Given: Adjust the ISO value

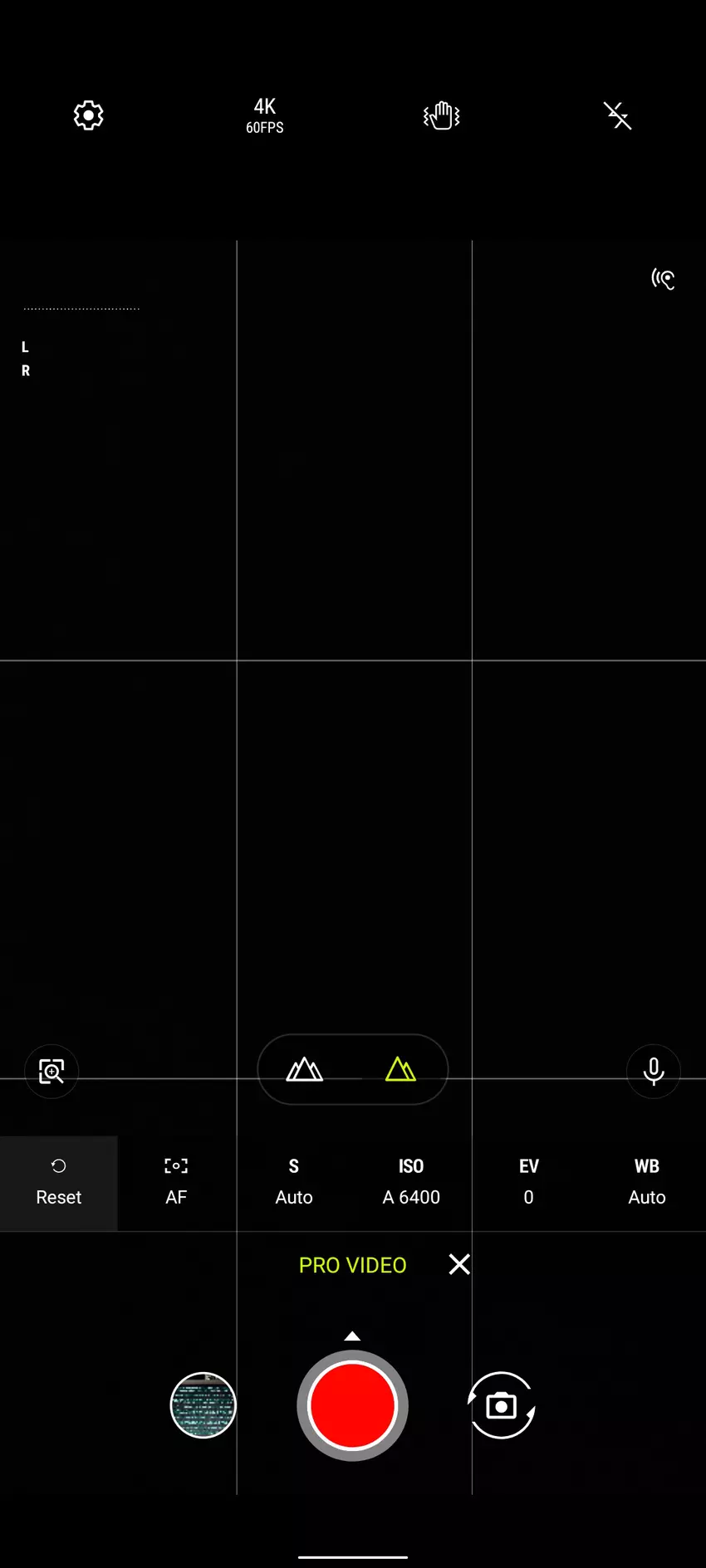Looking at the screenshot, I should [411, 1182].
